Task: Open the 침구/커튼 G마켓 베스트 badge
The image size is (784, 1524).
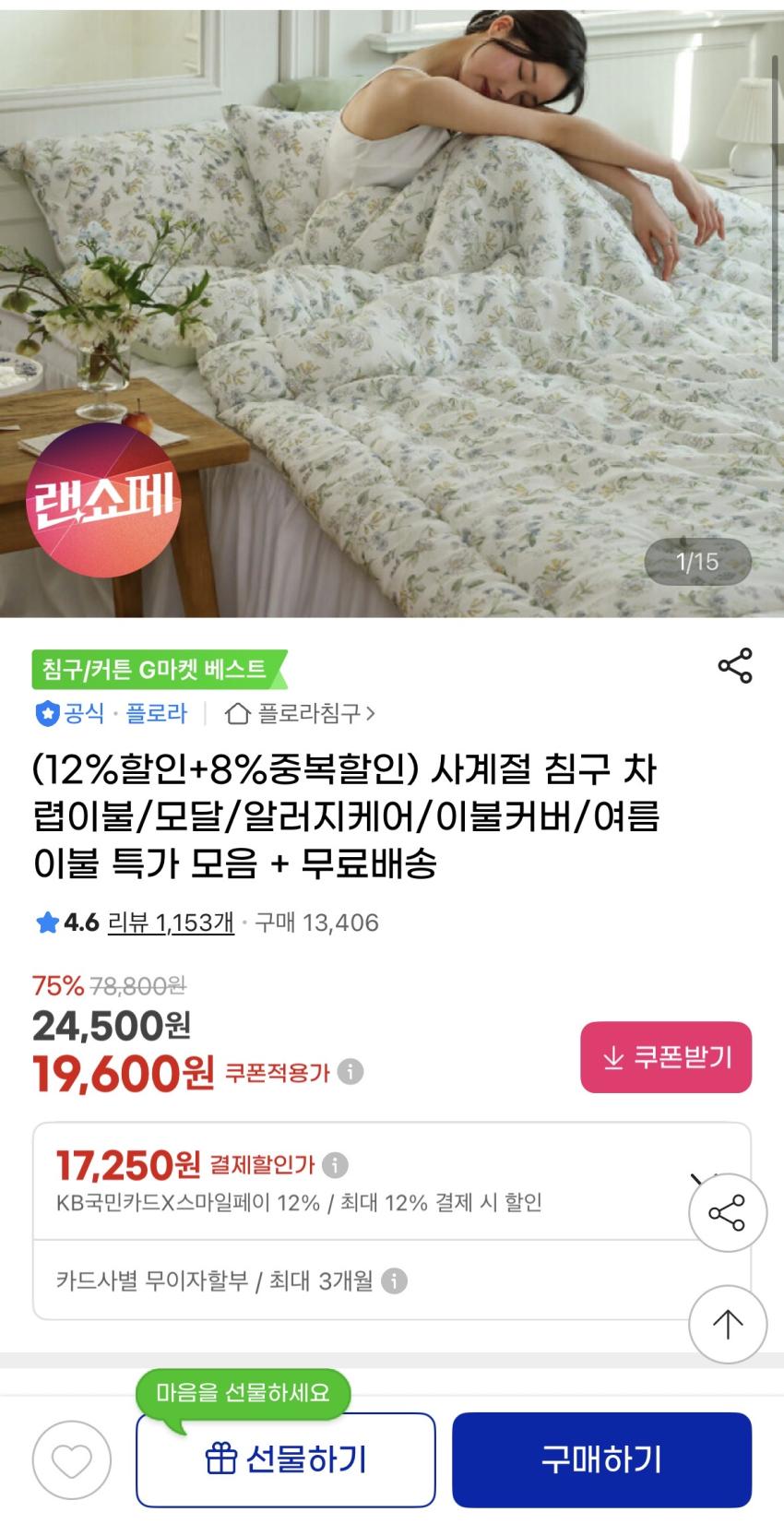Action: (159, 669)
